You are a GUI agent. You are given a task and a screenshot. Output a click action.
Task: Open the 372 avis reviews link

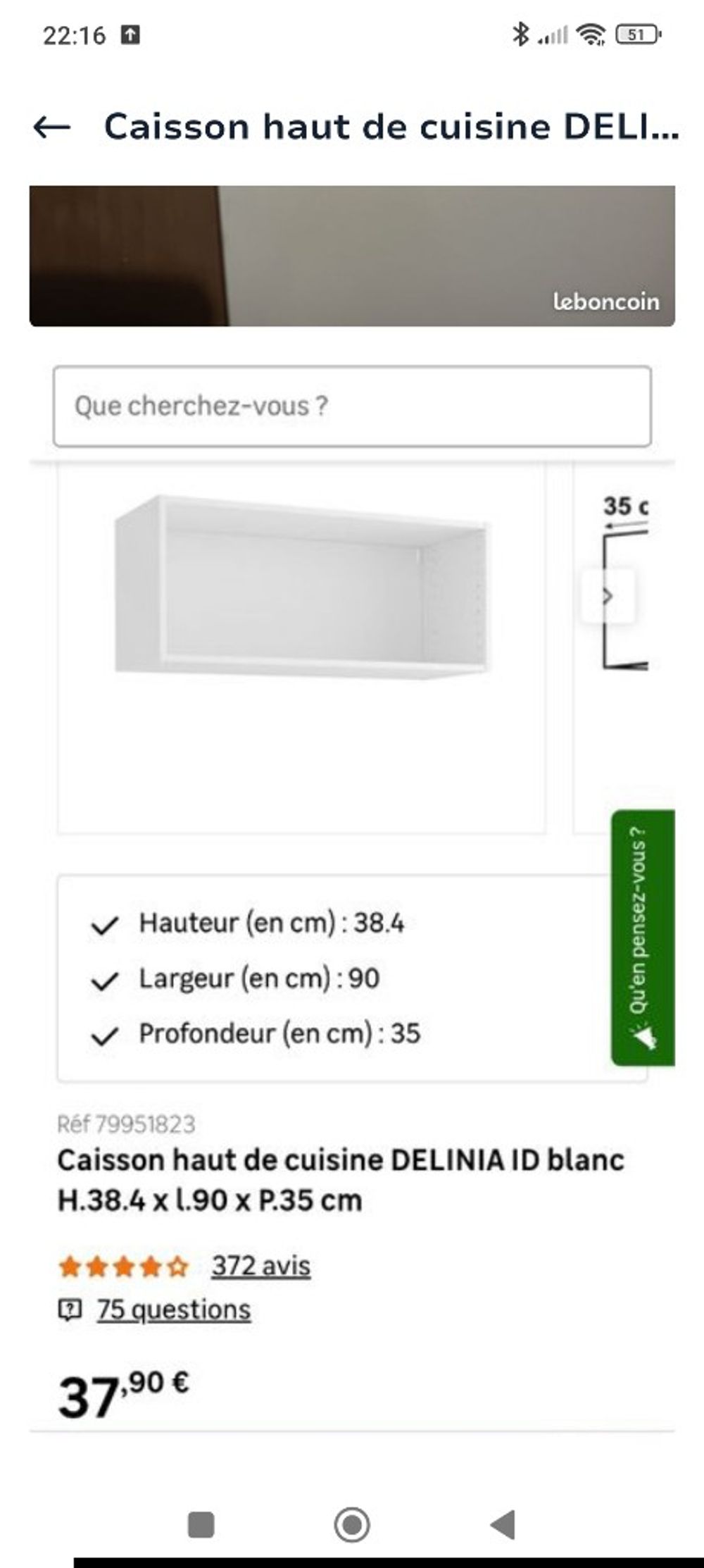261,1266
